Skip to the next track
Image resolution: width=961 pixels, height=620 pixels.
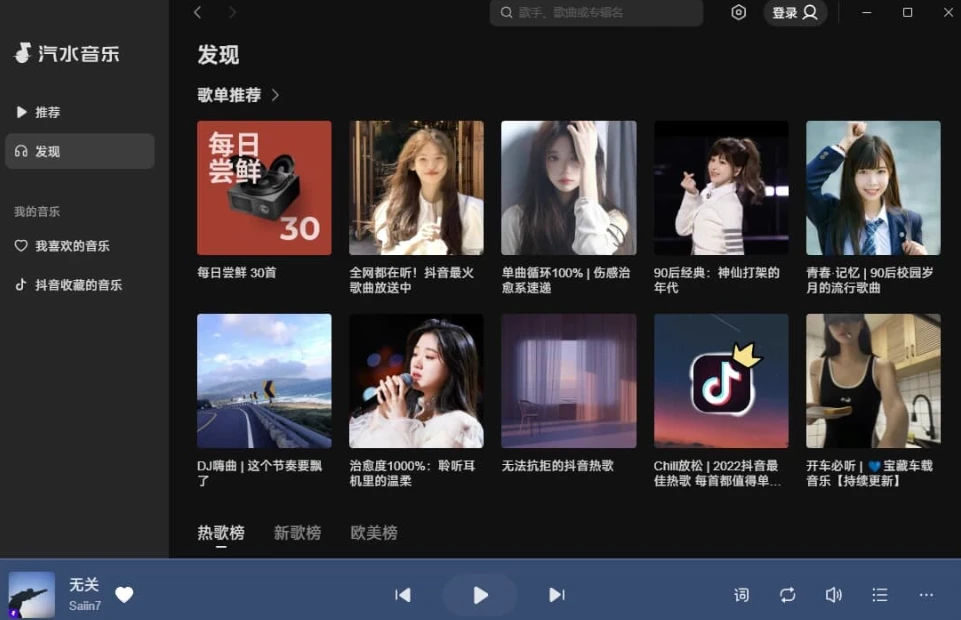click(557, 595)
